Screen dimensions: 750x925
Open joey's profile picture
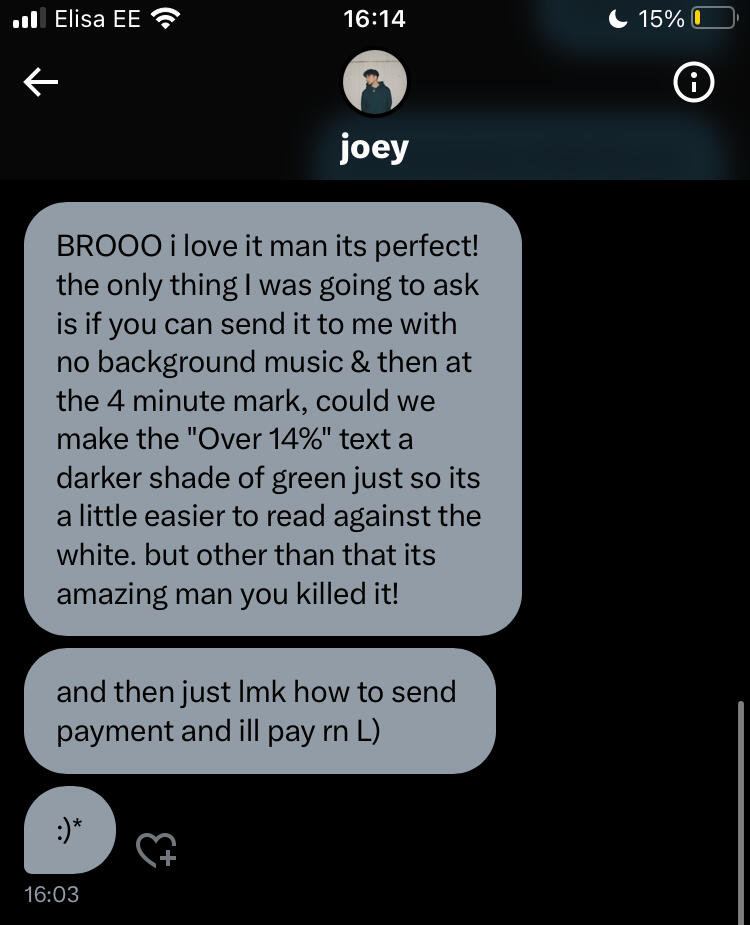coord(375,84)
